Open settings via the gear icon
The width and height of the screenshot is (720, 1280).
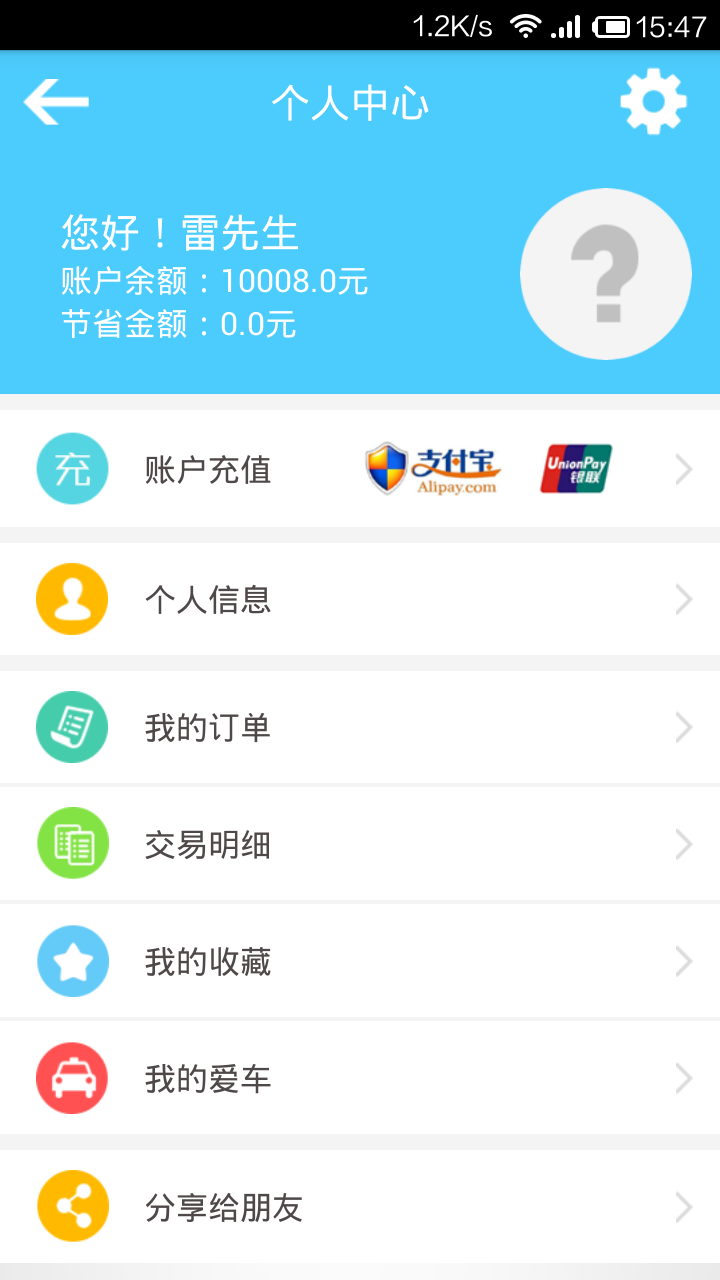pos(653,101)
